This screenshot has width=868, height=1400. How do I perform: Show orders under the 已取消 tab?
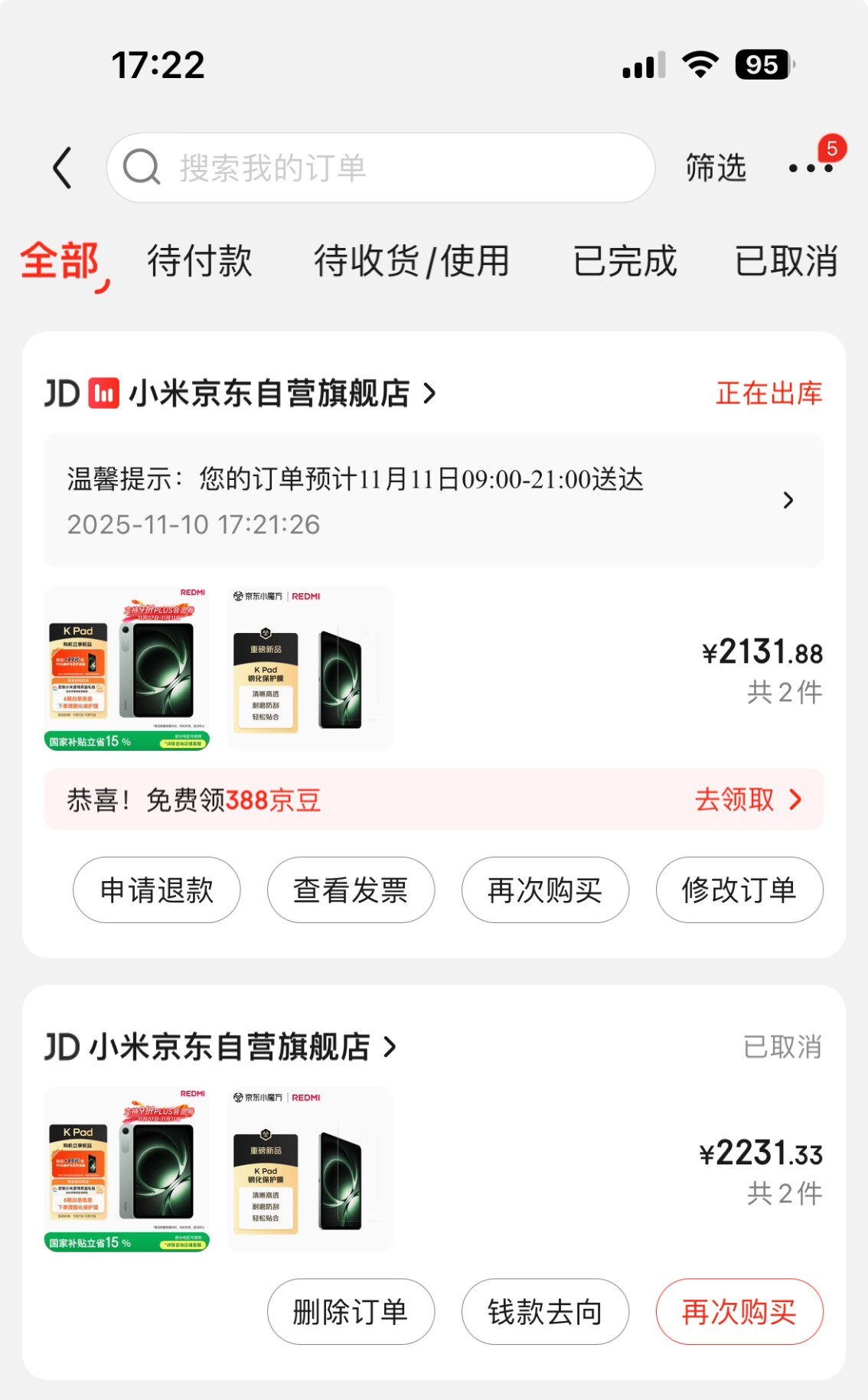click(x=786, y=261)
